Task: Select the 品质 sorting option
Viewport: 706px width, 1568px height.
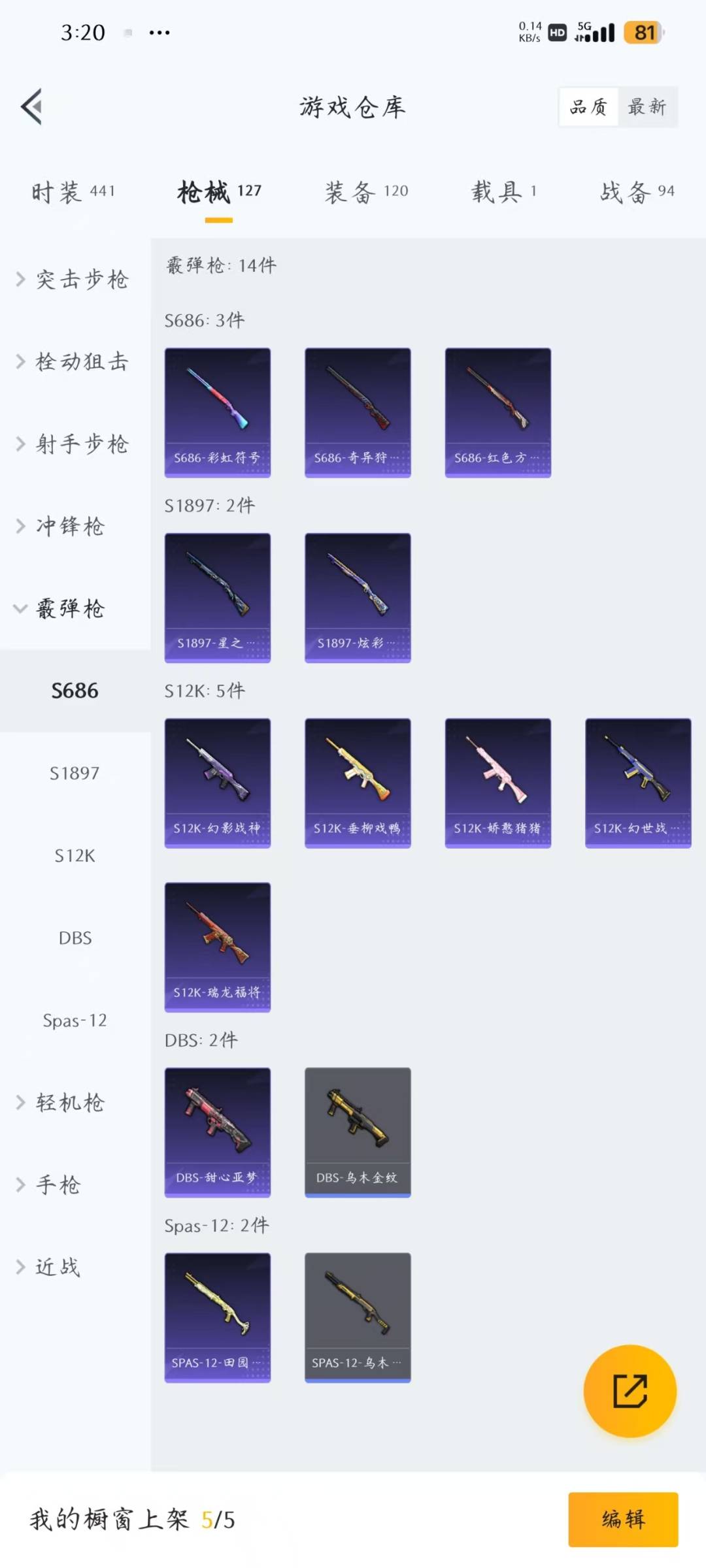Action: tap(588, 106)
